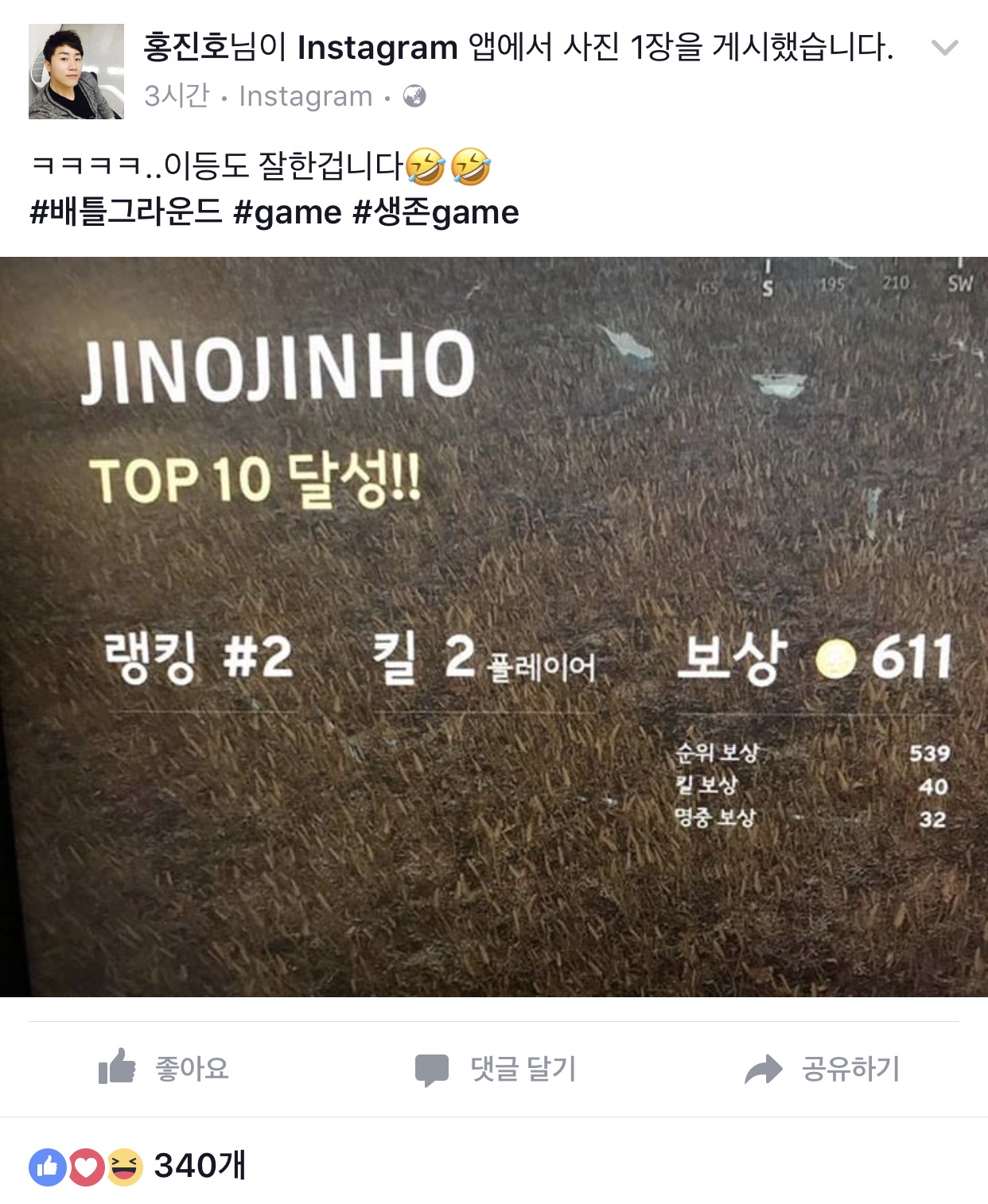Tap the 홍진호 name link
988x1204 pixels.
[185, 48]
